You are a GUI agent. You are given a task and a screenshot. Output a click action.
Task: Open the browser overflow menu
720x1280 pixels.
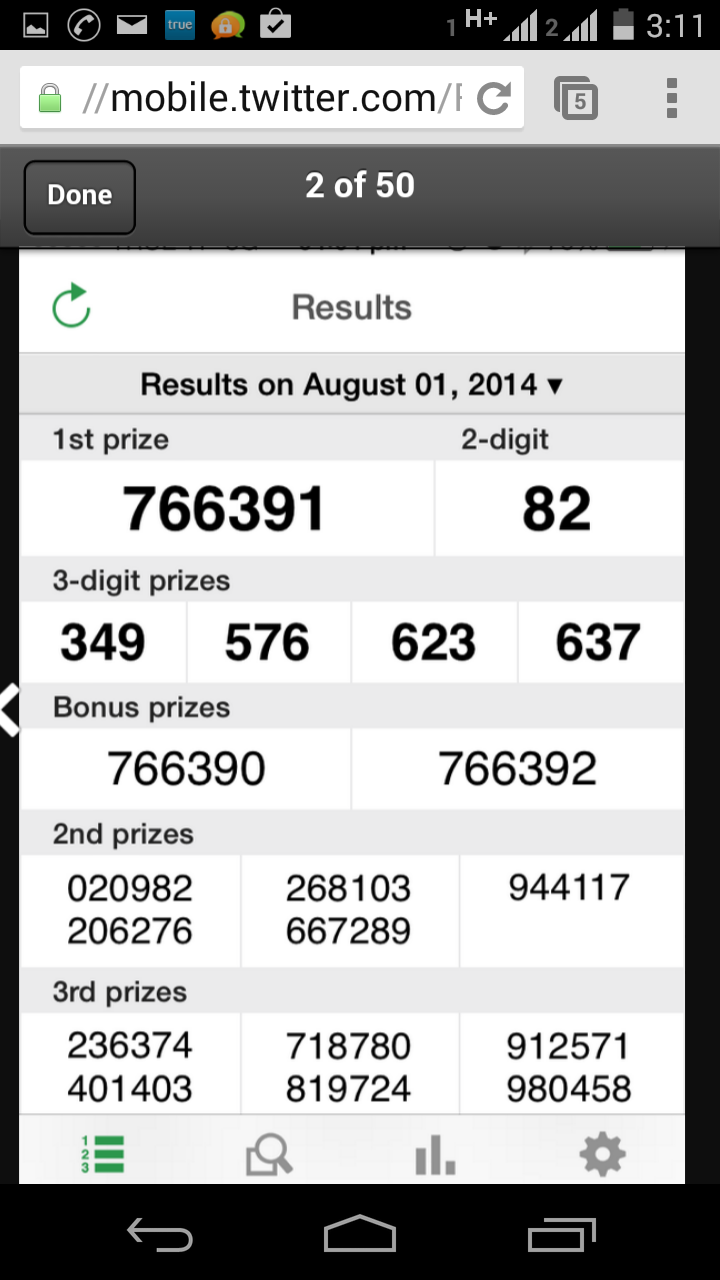pos(672,98)
